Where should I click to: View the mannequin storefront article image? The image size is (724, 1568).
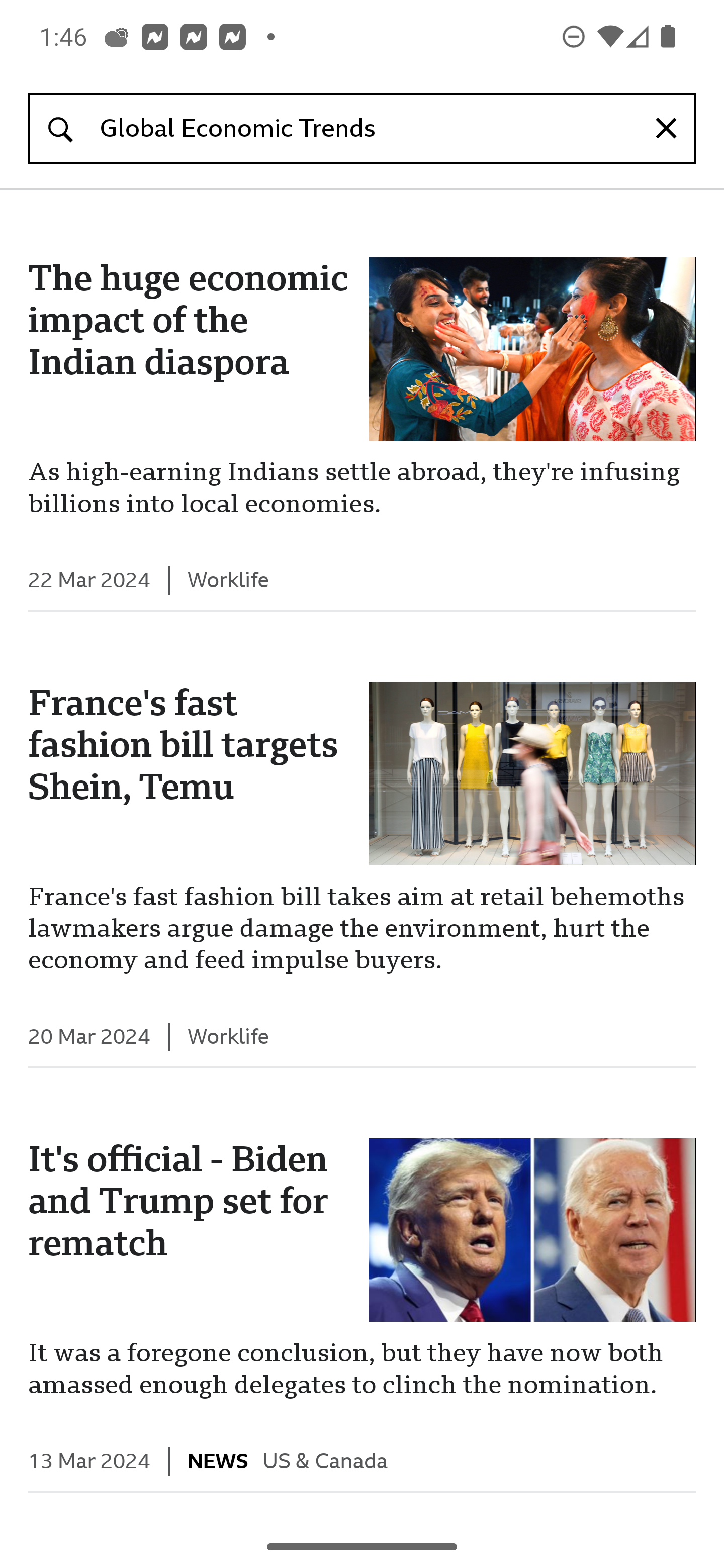(531, 773)
